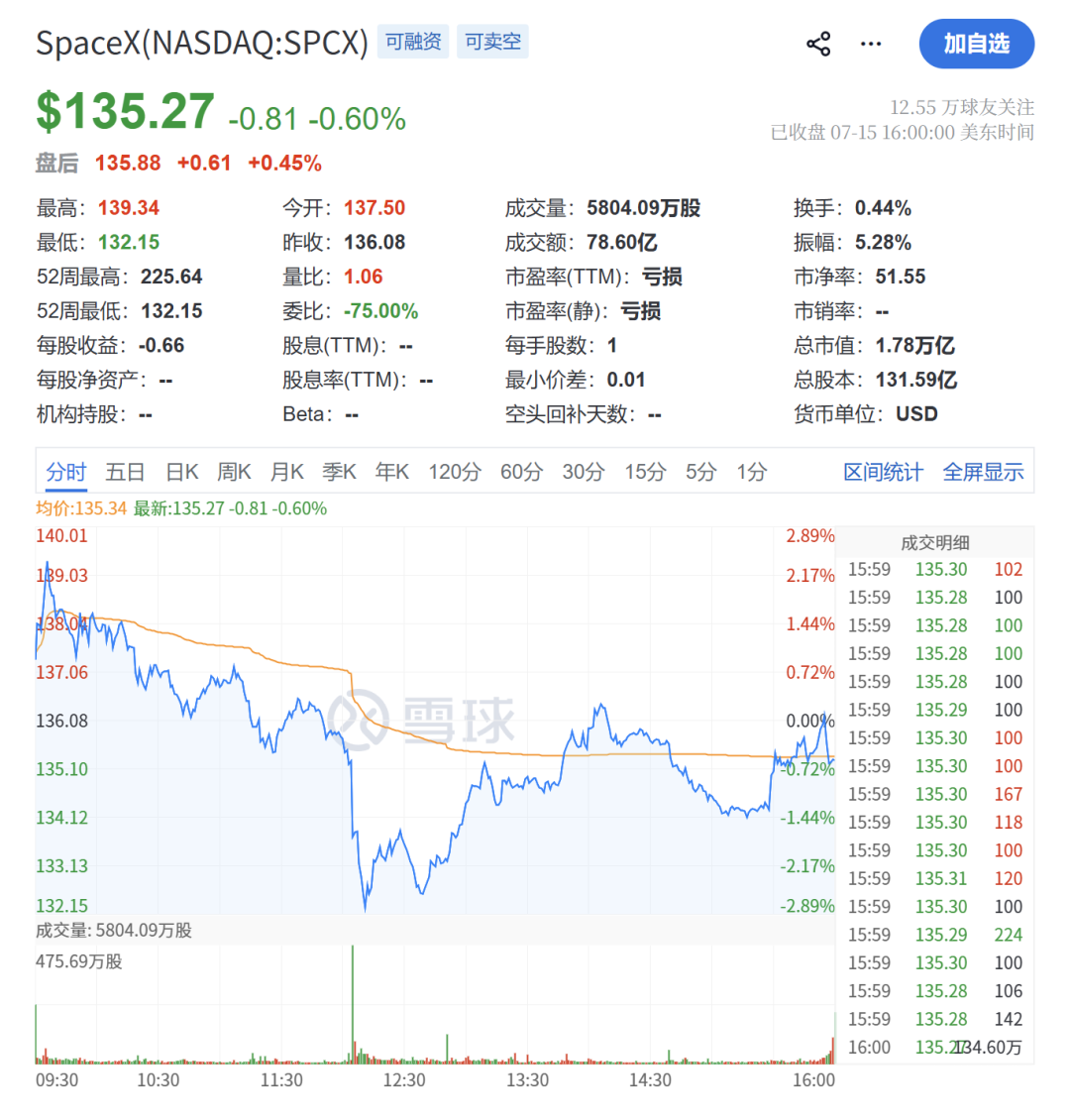Pick the 5分 interval
Image resolution: width=1070 pixels, height=1120 pixels.
coord(701,472)
